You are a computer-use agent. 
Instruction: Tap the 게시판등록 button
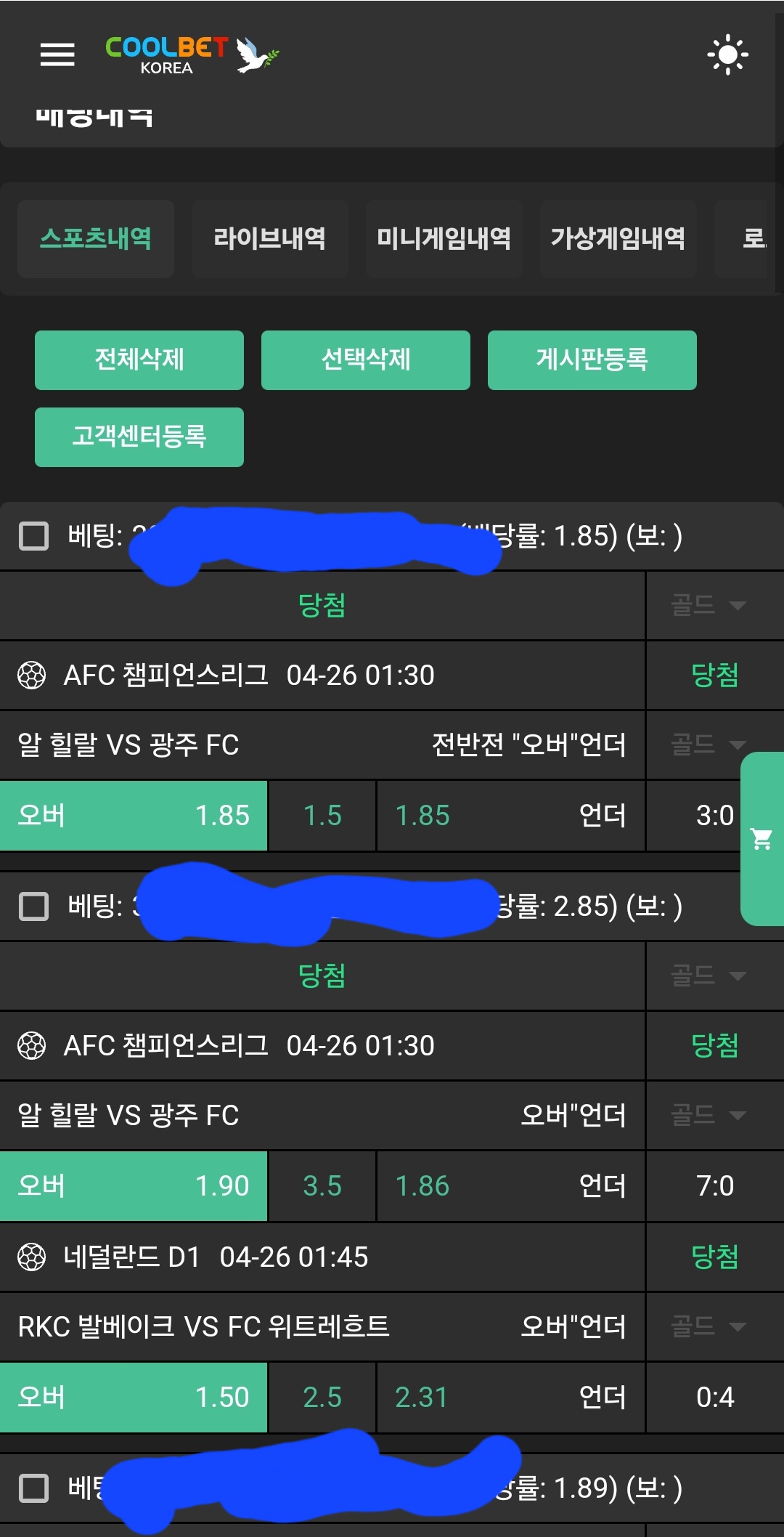(592, 360)
